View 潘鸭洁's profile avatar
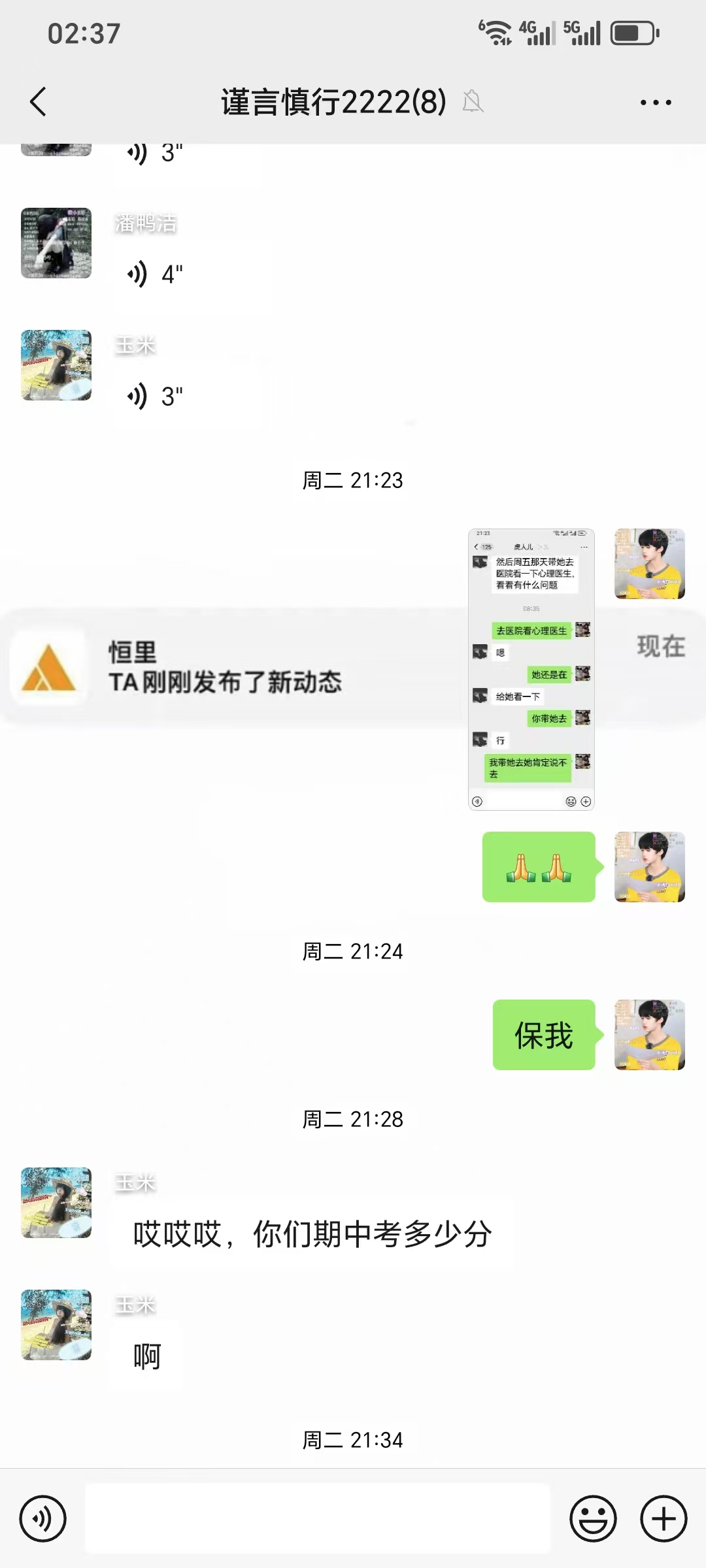The height and width of the screenshot is (1568, 706). pos(56,243)
